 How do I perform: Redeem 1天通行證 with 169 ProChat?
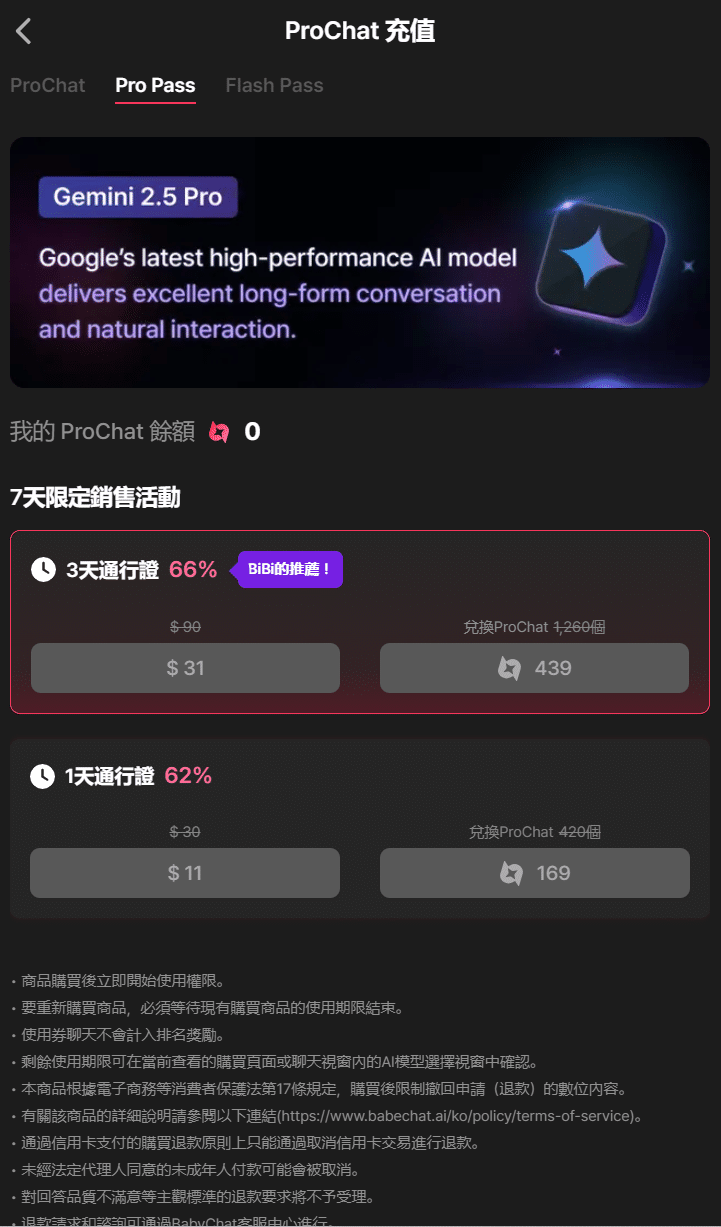coord(534,873)
